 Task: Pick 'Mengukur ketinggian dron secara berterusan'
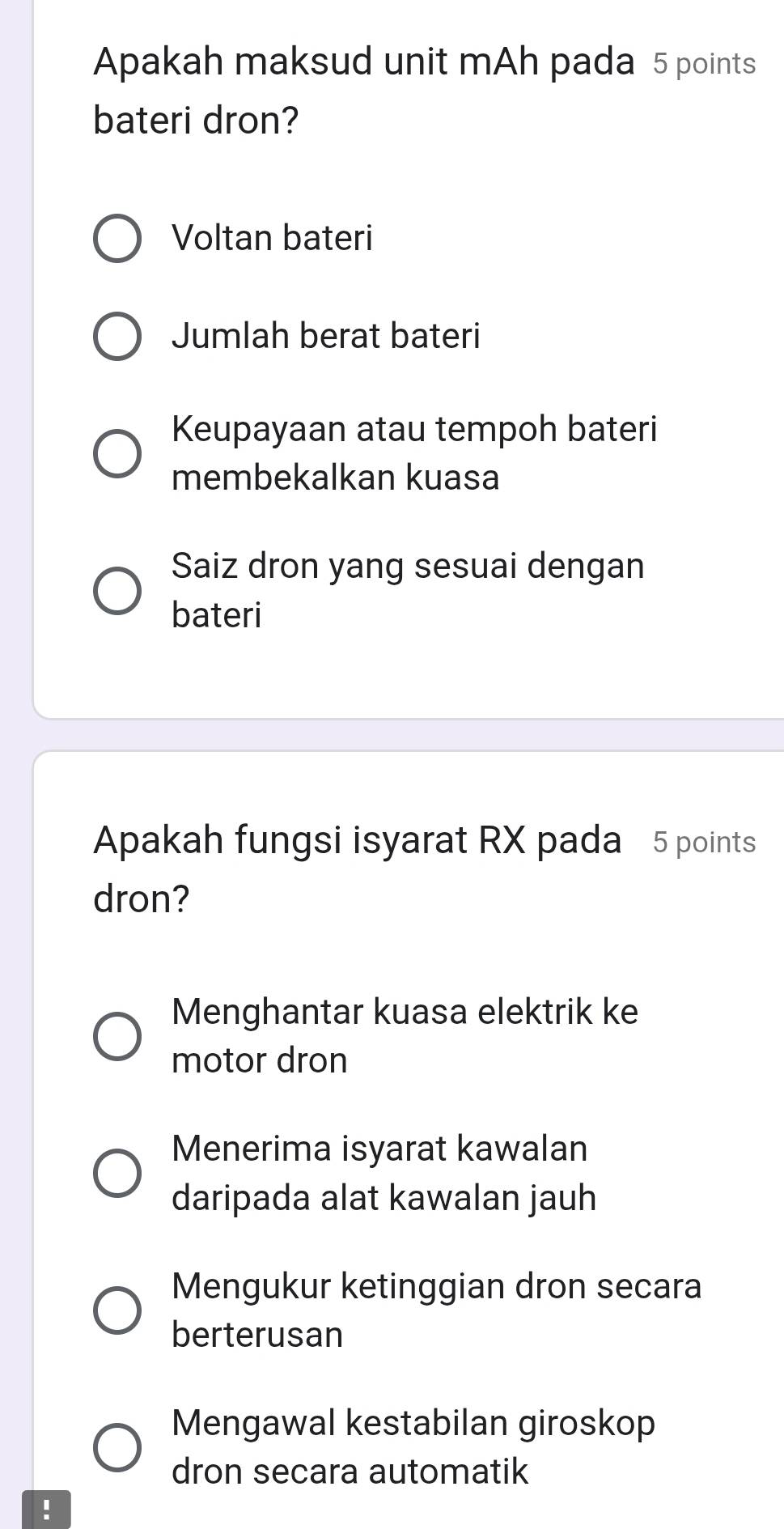118,1310
